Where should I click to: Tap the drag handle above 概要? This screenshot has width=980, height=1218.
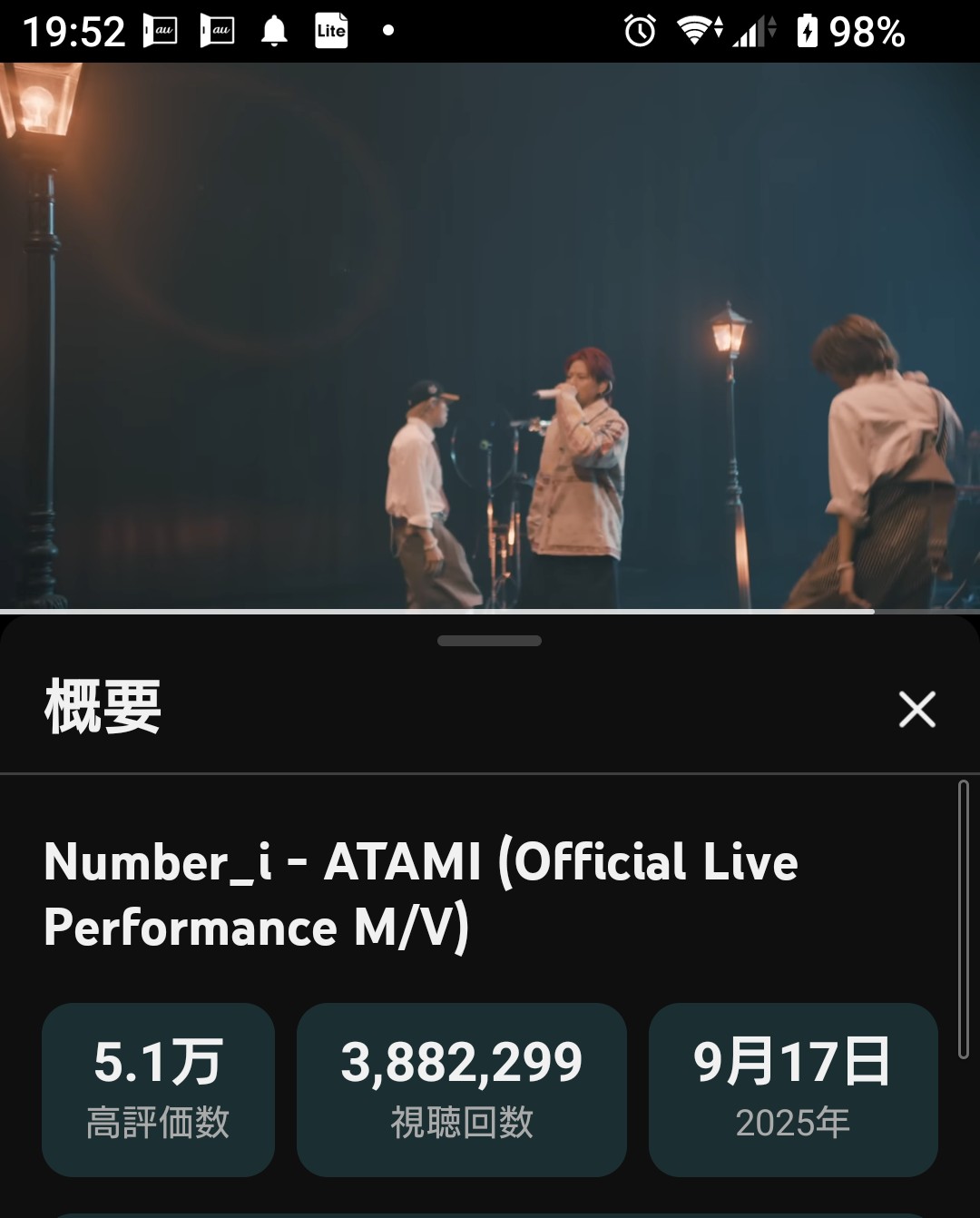pos(489,641)
